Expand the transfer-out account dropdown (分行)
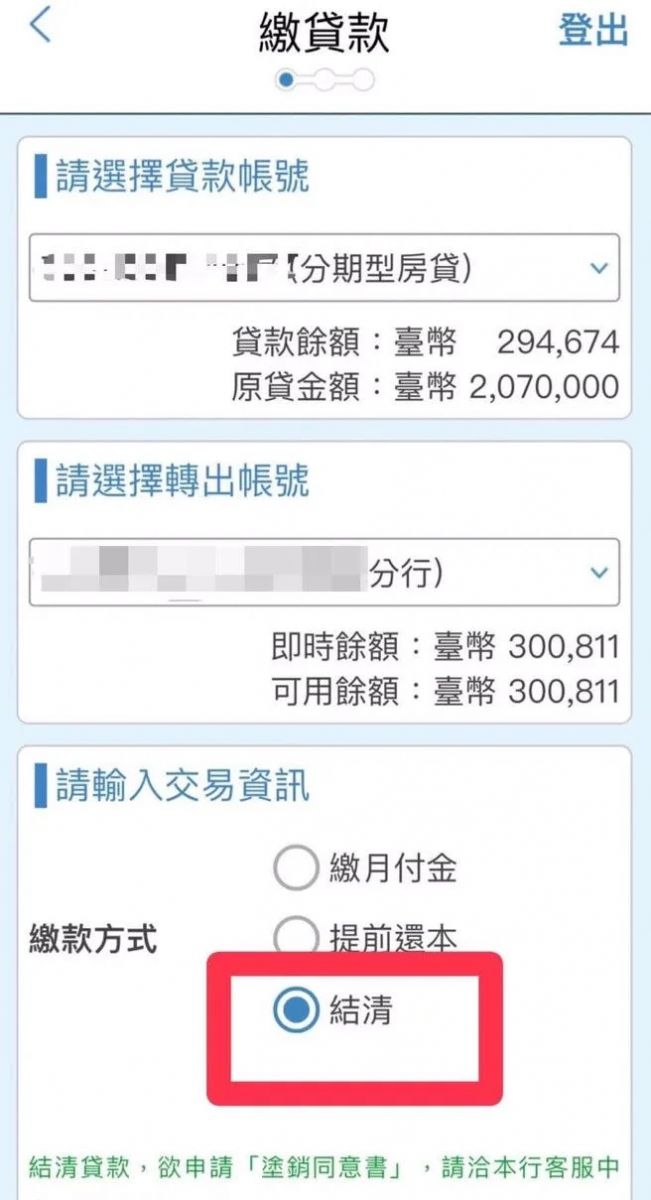This screenshot has height=1200, width=651. [325, 572]
